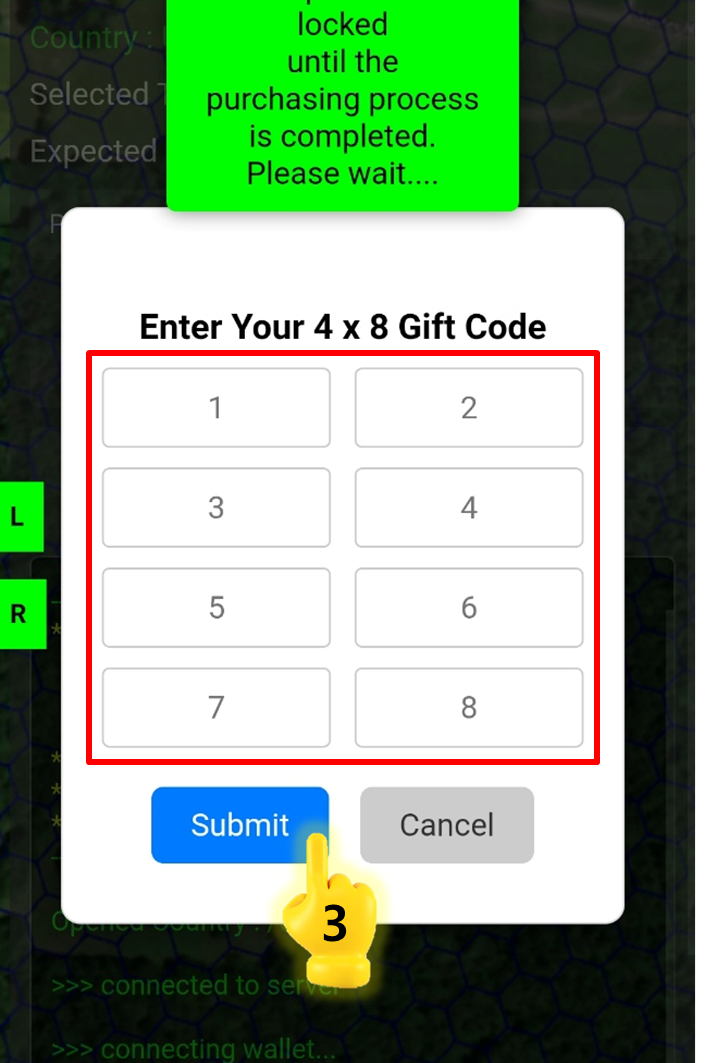
Task: Tap gift code field 1
Action: pos(216,408)
